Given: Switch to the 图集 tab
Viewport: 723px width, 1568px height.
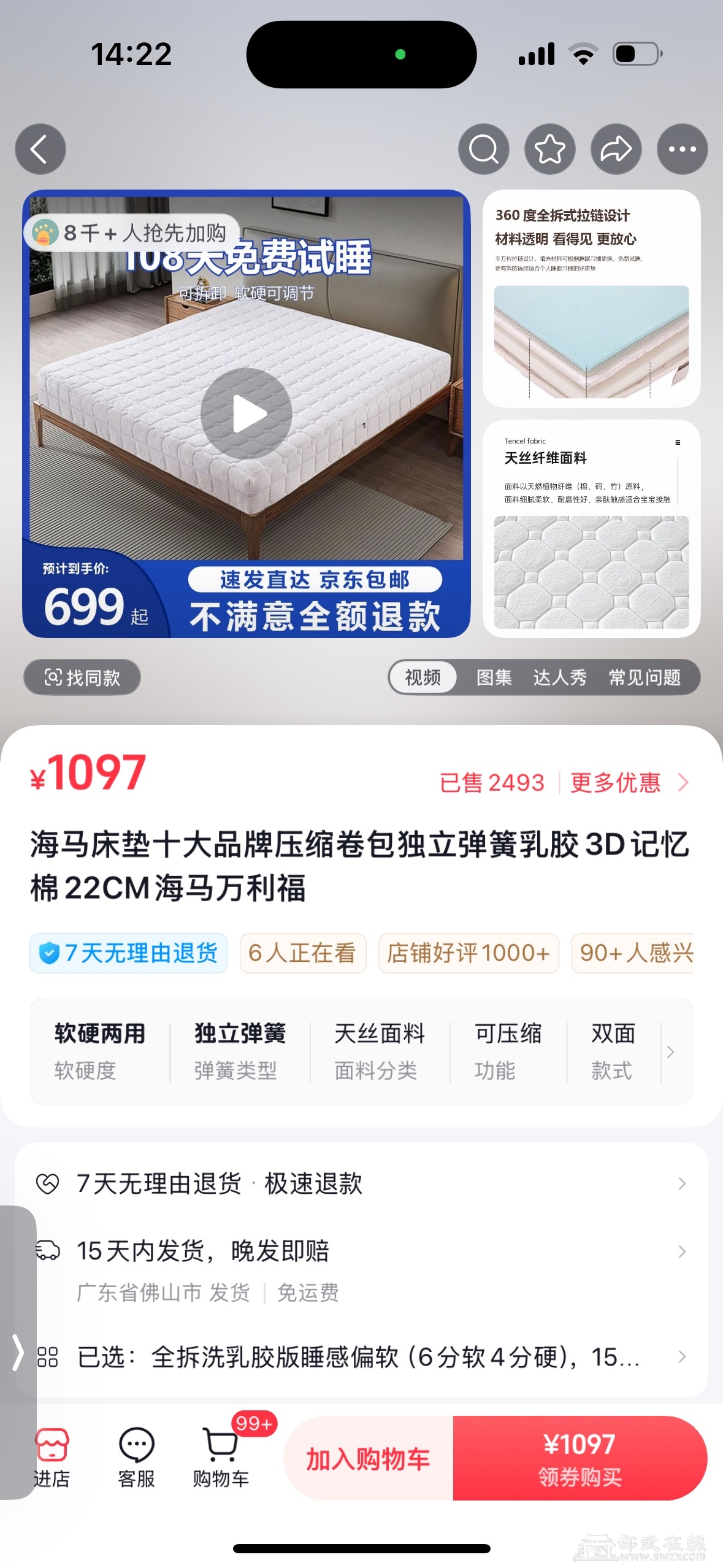Looking at the screenshot, I should [x=494, y=677].
